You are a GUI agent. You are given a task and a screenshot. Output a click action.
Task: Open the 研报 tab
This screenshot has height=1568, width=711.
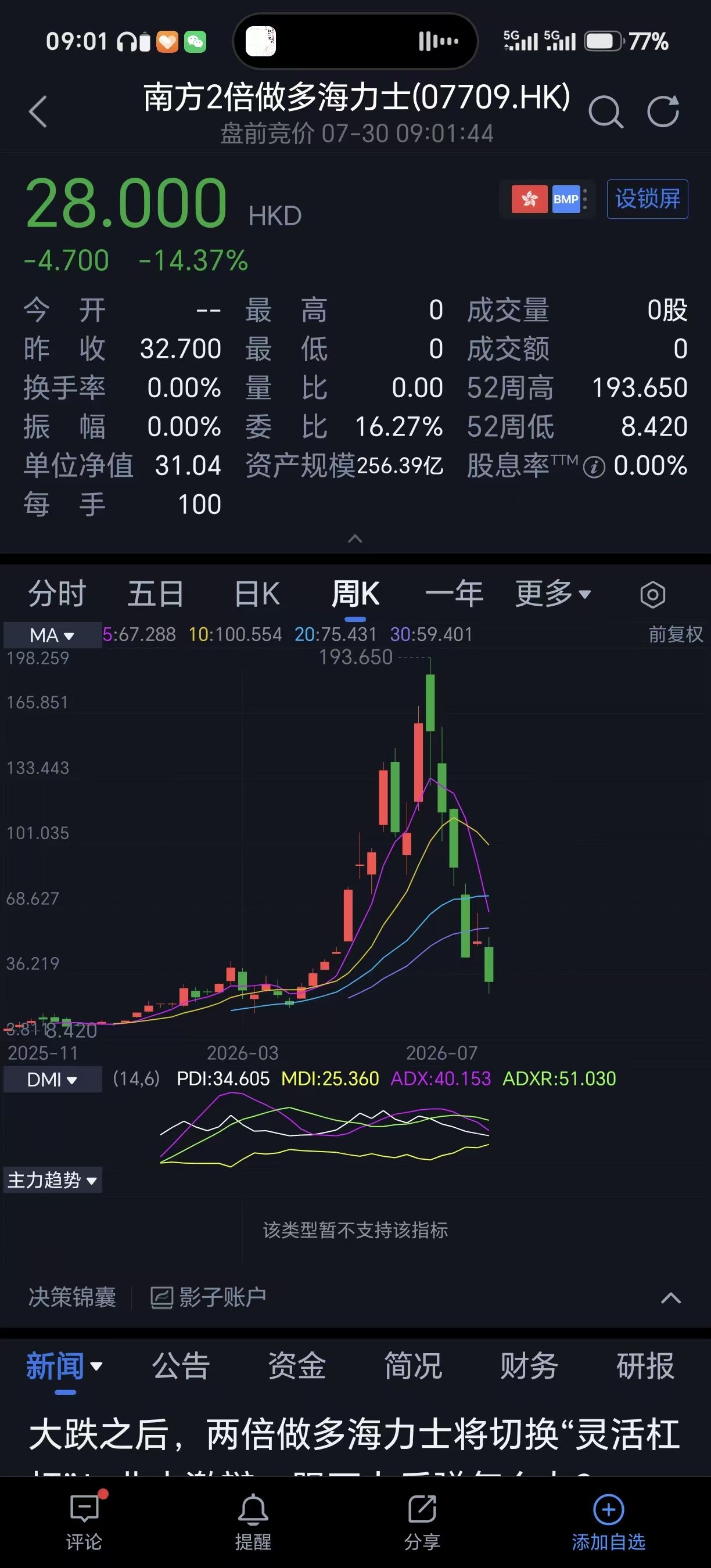[x=645, y=1365]
